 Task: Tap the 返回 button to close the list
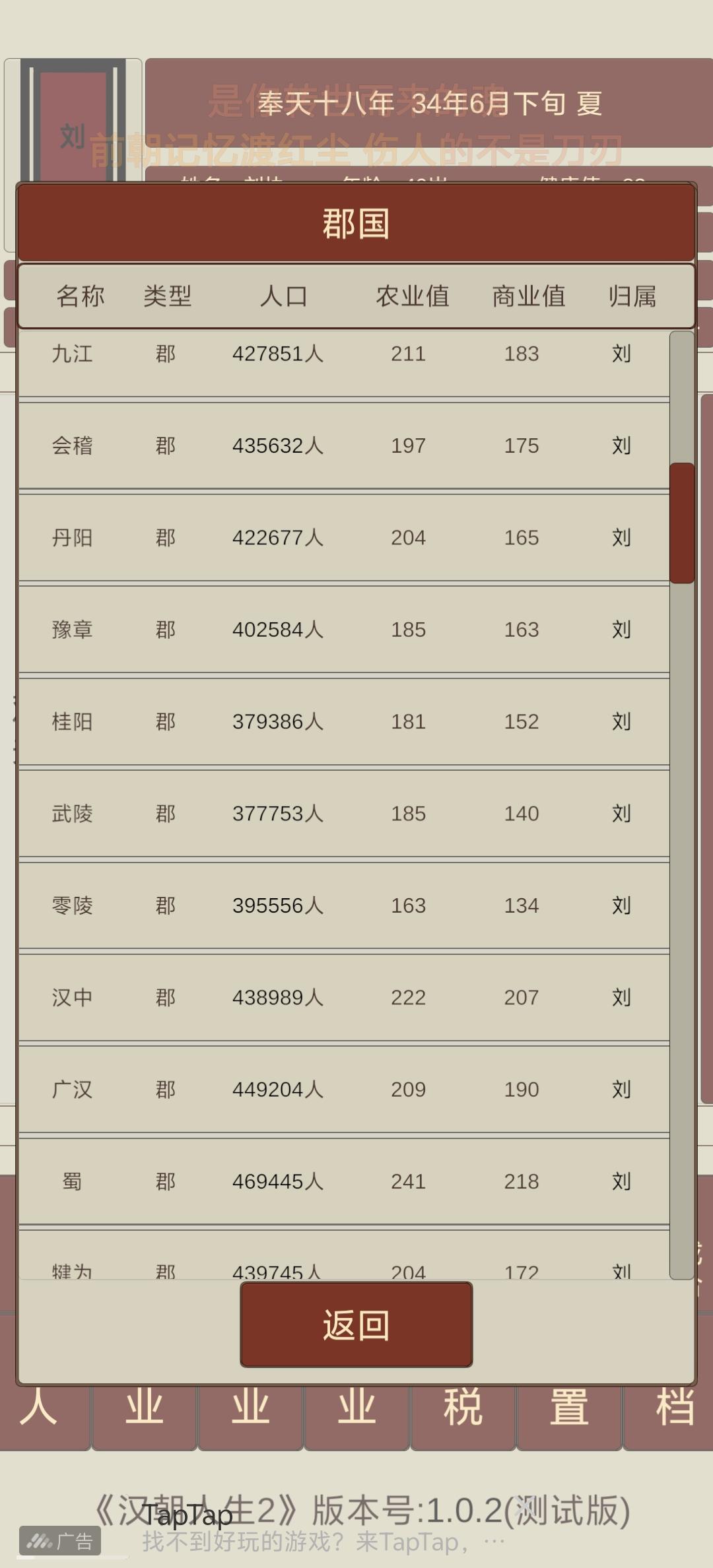pos(356,1324)
